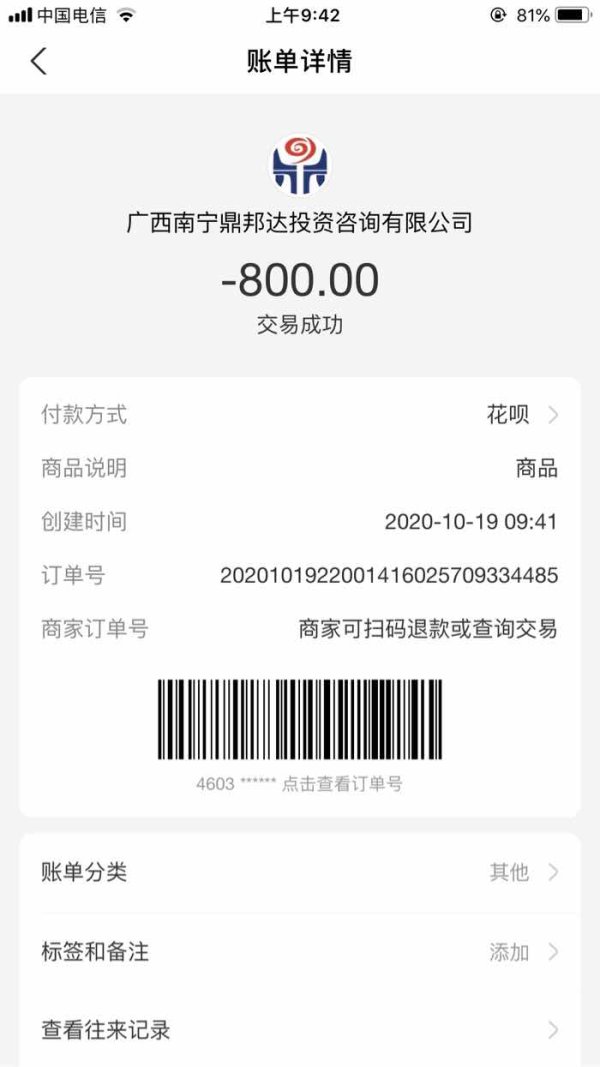Add a note via 标签和备注
The width and height of the screenshot is (600, 1067).
point(299,952)
